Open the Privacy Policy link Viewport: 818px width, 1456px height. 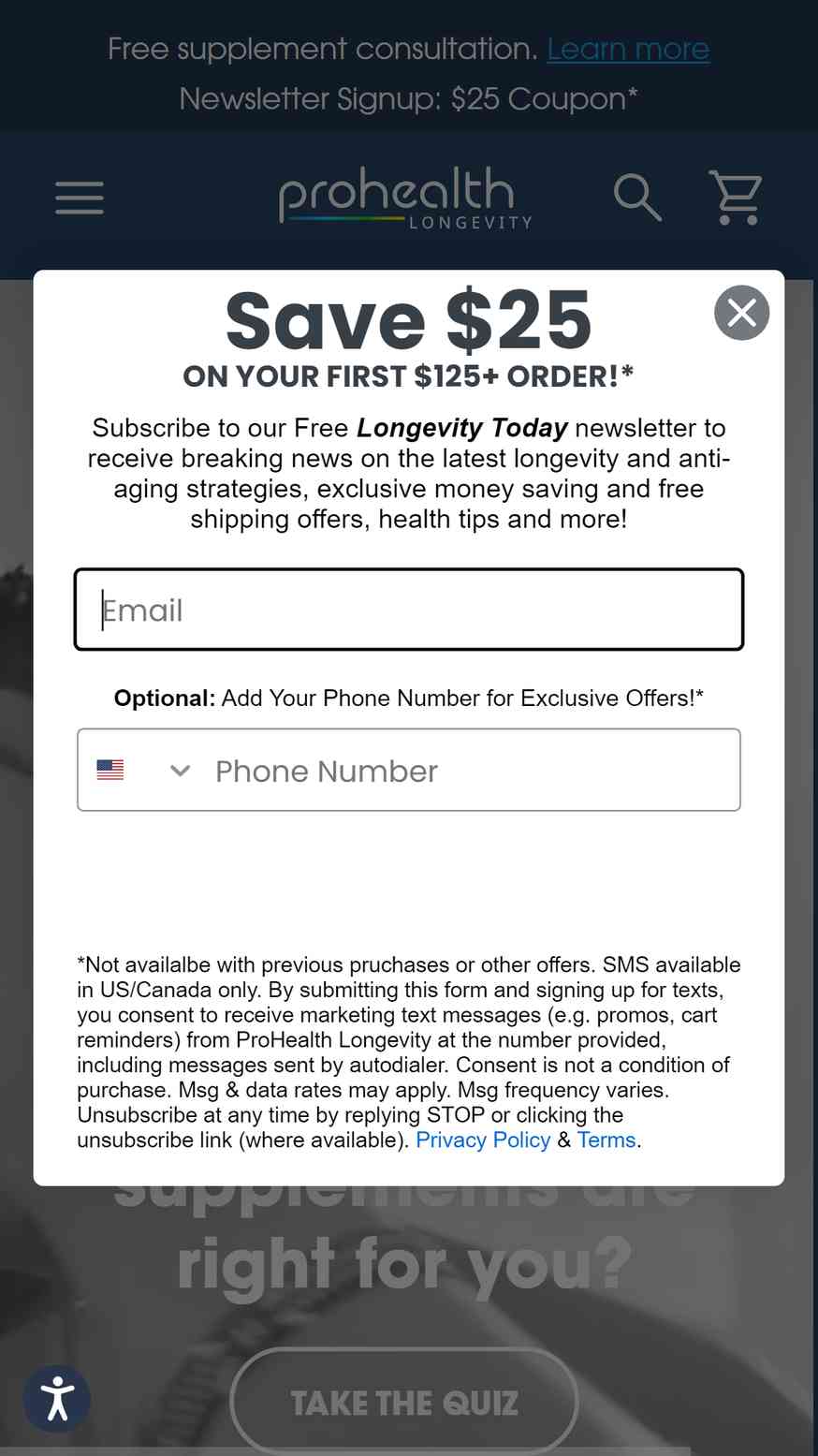(483, 1140)
